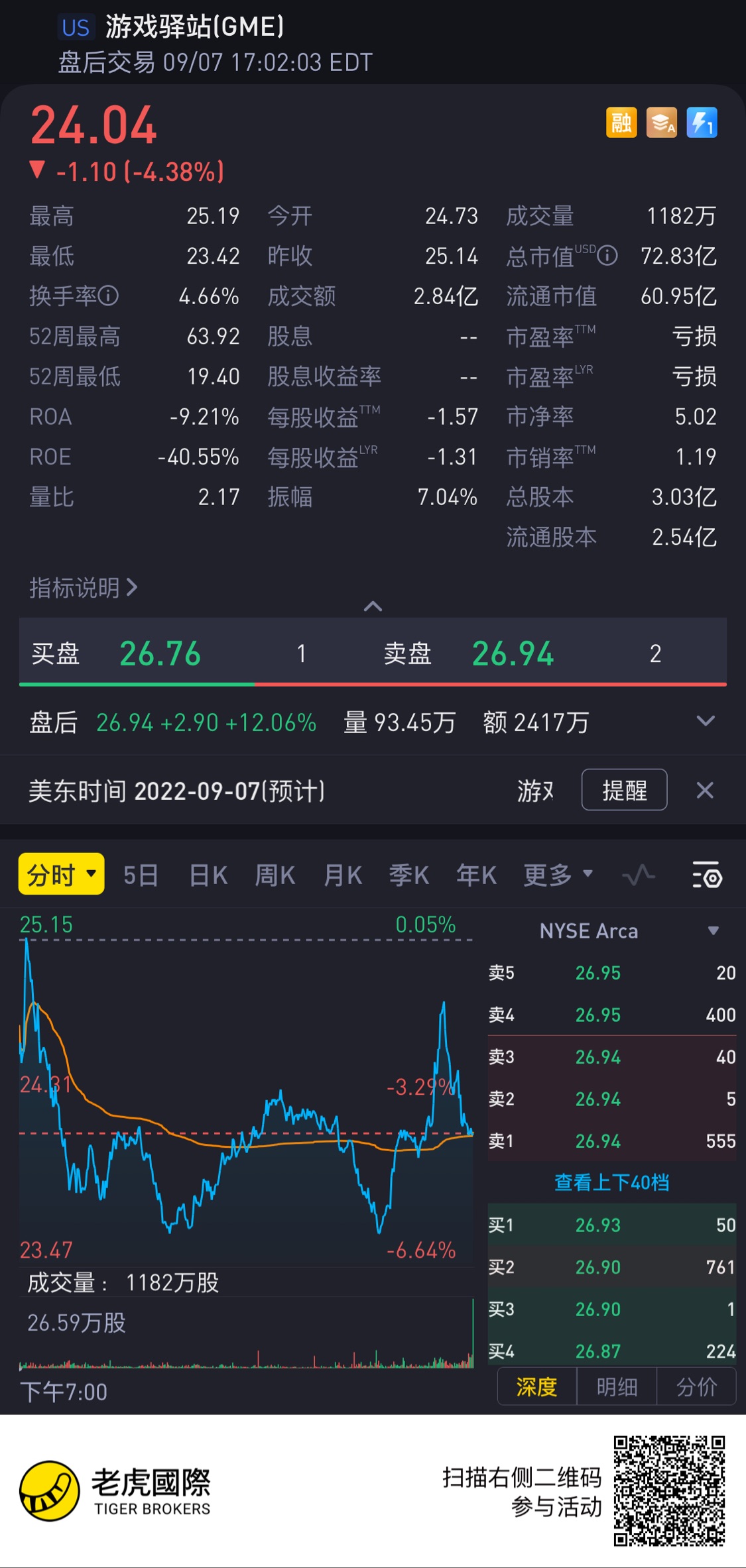Switch to the 日K chart
The image size is (746, 1568).
point(208,875)
